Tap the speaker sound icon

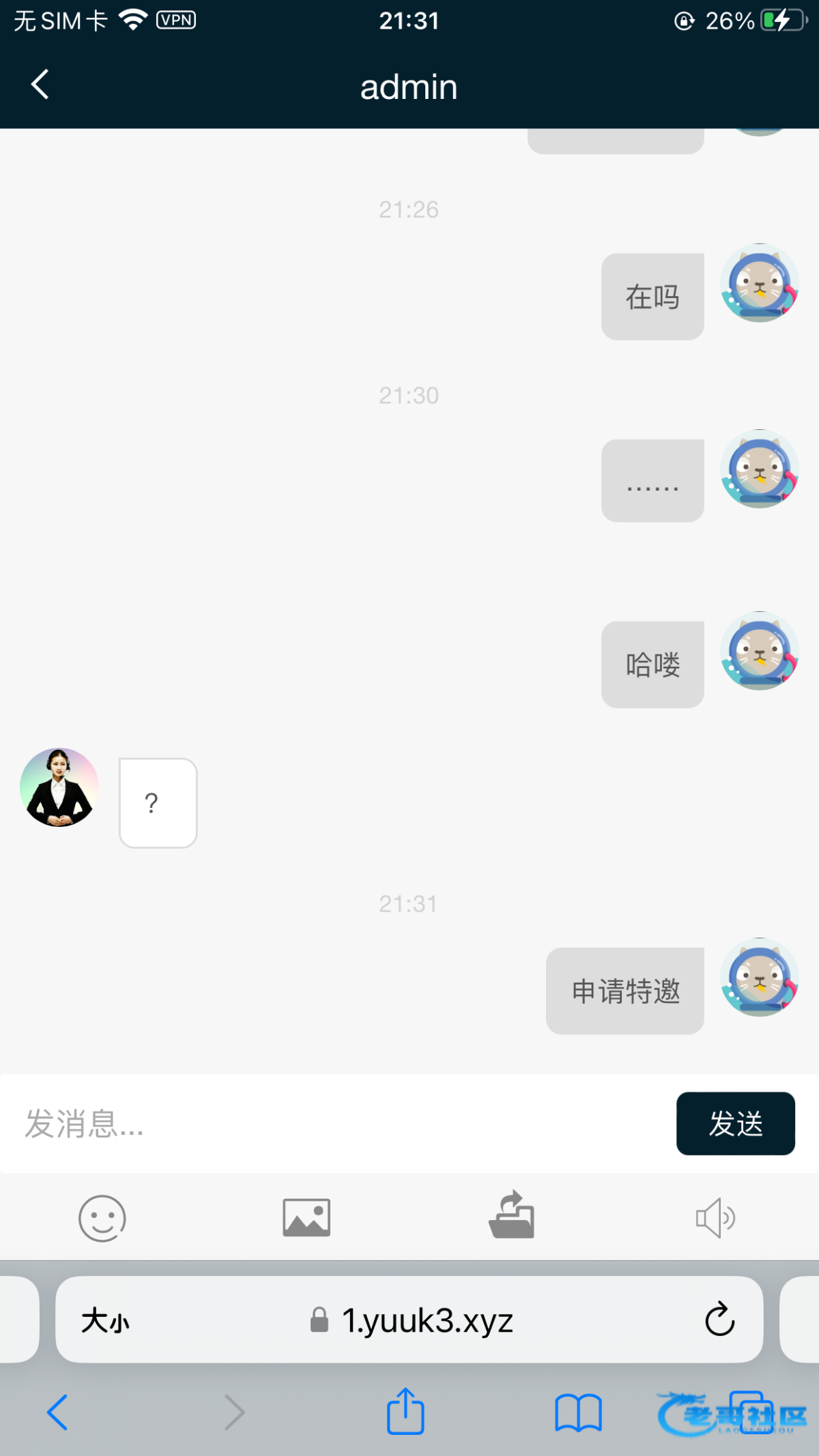click(x=715, y=1218)
